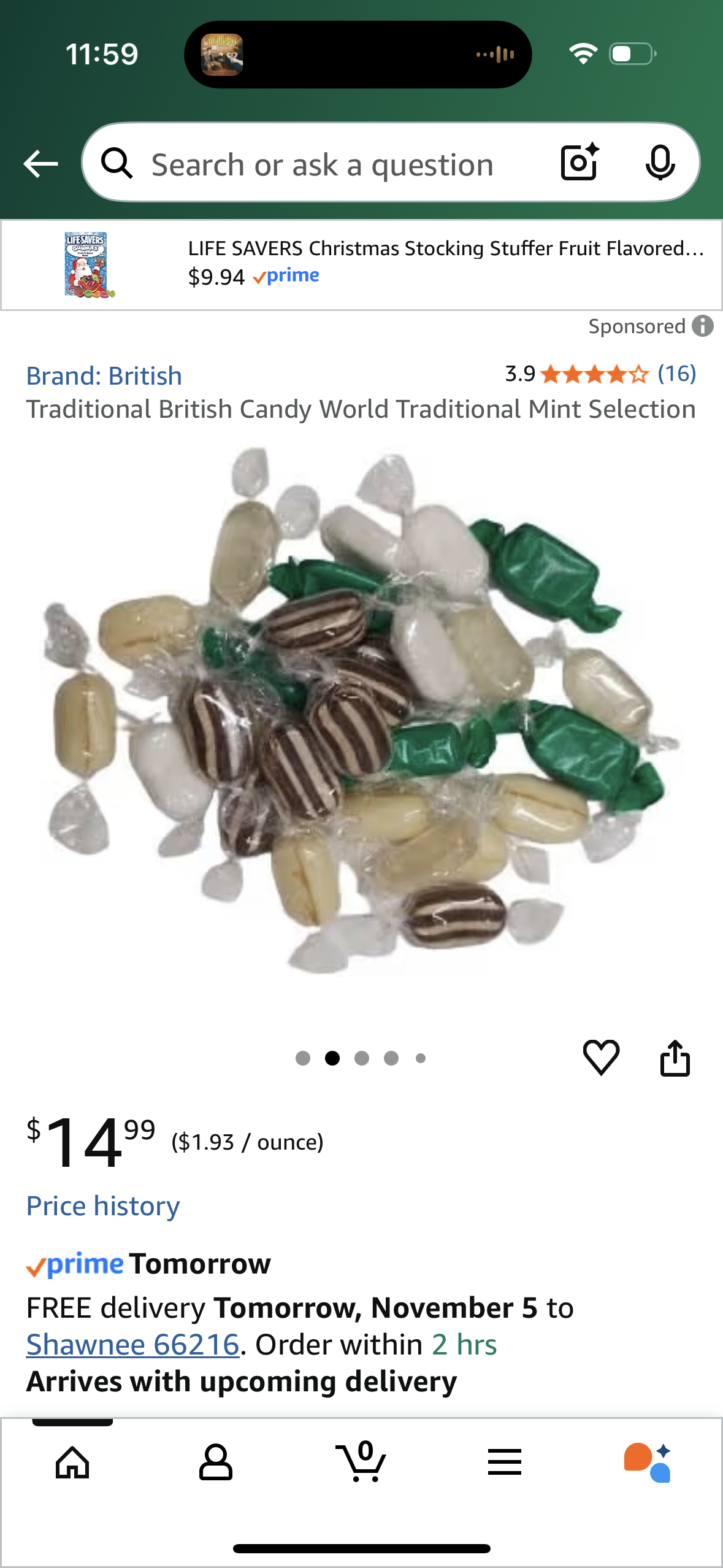This screenshot has height=1568, width=723.
Task: Start a voice search with the microphone
Action: pos(660,163)
